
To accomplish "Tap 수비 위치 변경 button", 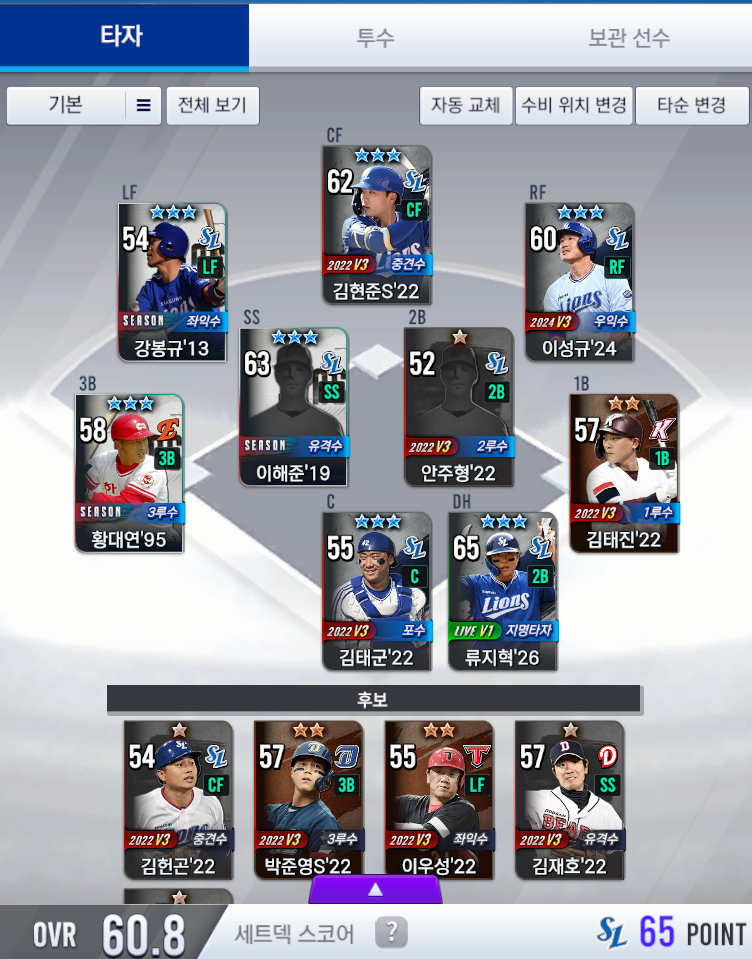I will tap(574, 105).
